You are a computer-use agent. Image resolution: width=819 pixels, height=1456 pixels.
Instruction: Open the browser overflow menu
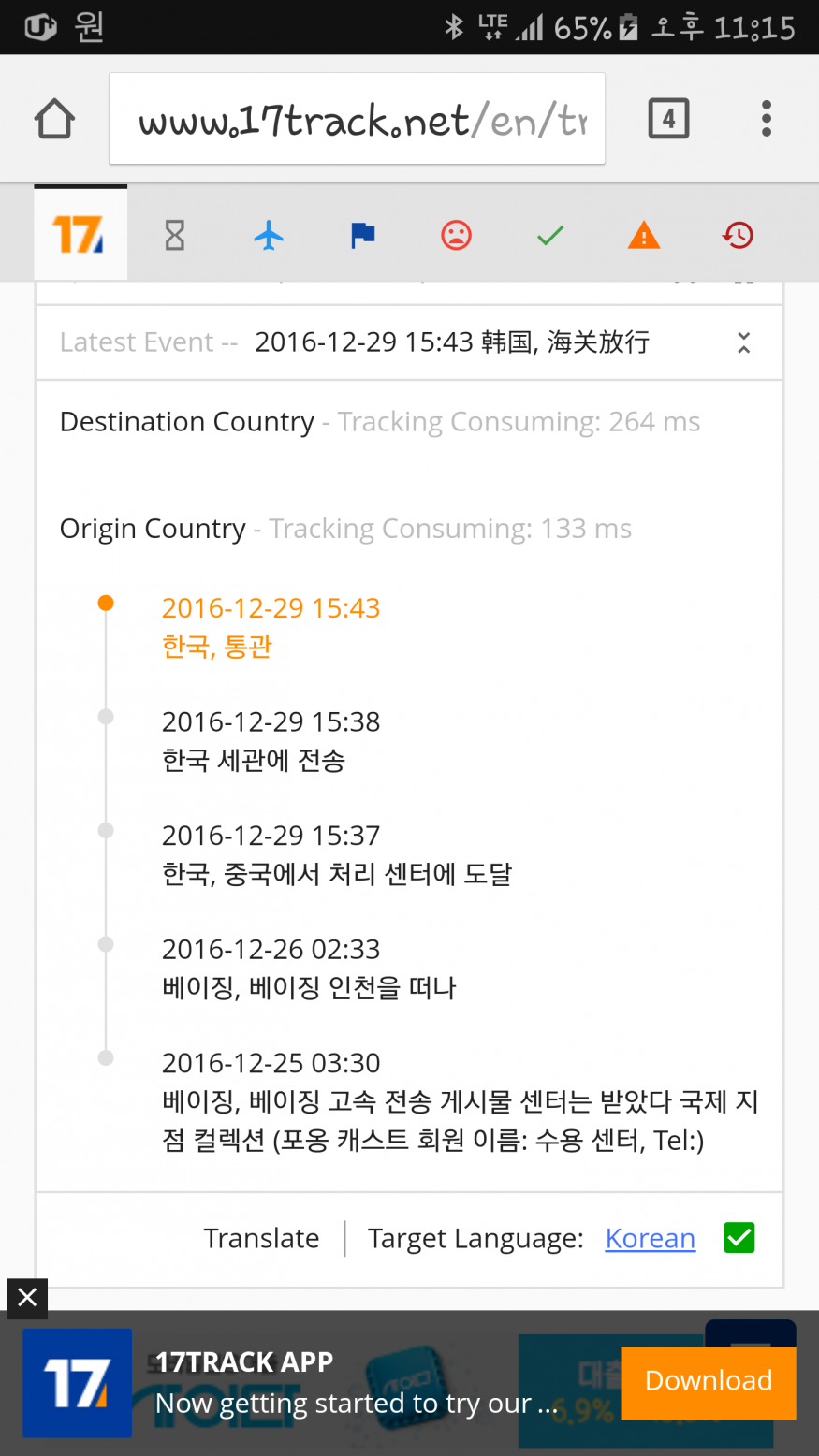(x=767, y=119)
